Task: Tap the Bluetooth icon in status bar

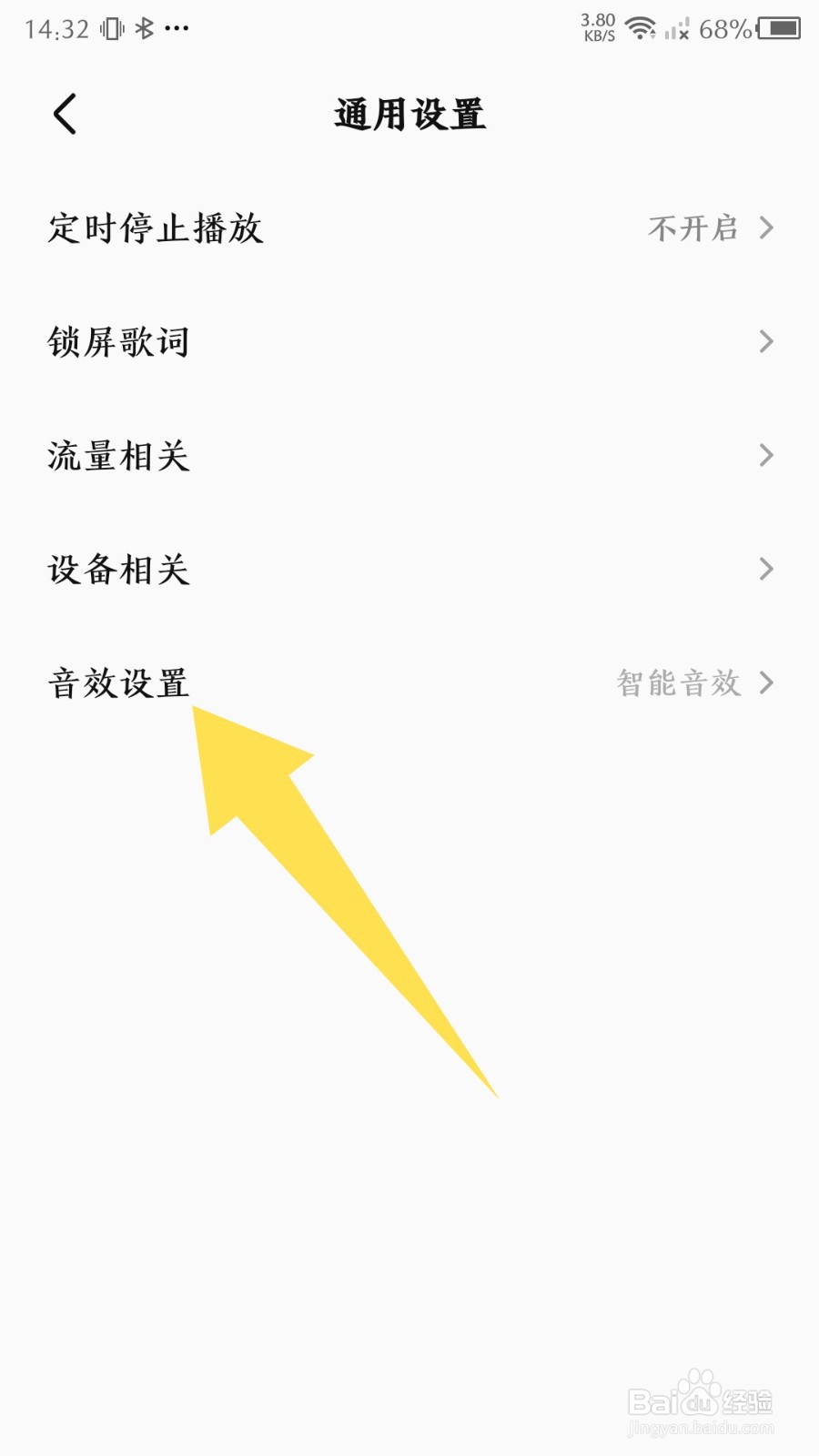Action: [143, 27]
